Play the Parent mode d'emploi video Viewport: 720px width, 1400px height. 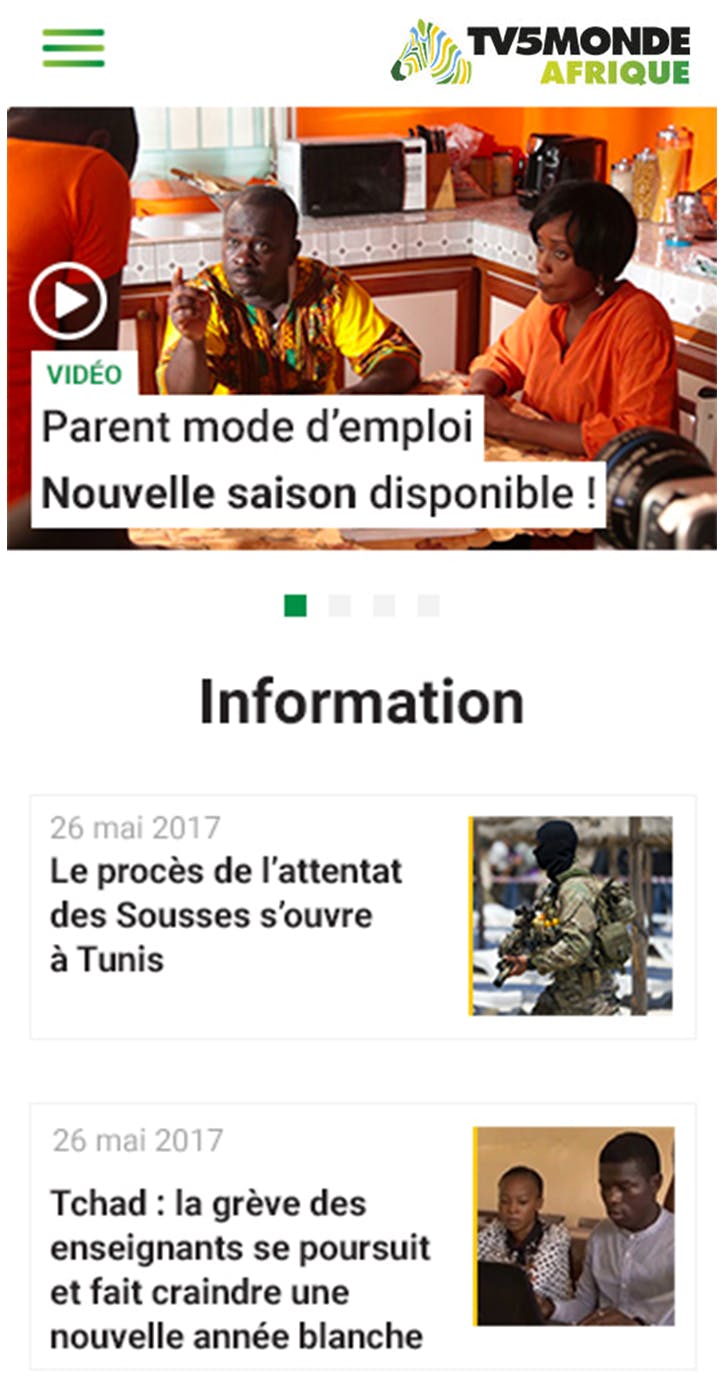click(x=68, y=301)
